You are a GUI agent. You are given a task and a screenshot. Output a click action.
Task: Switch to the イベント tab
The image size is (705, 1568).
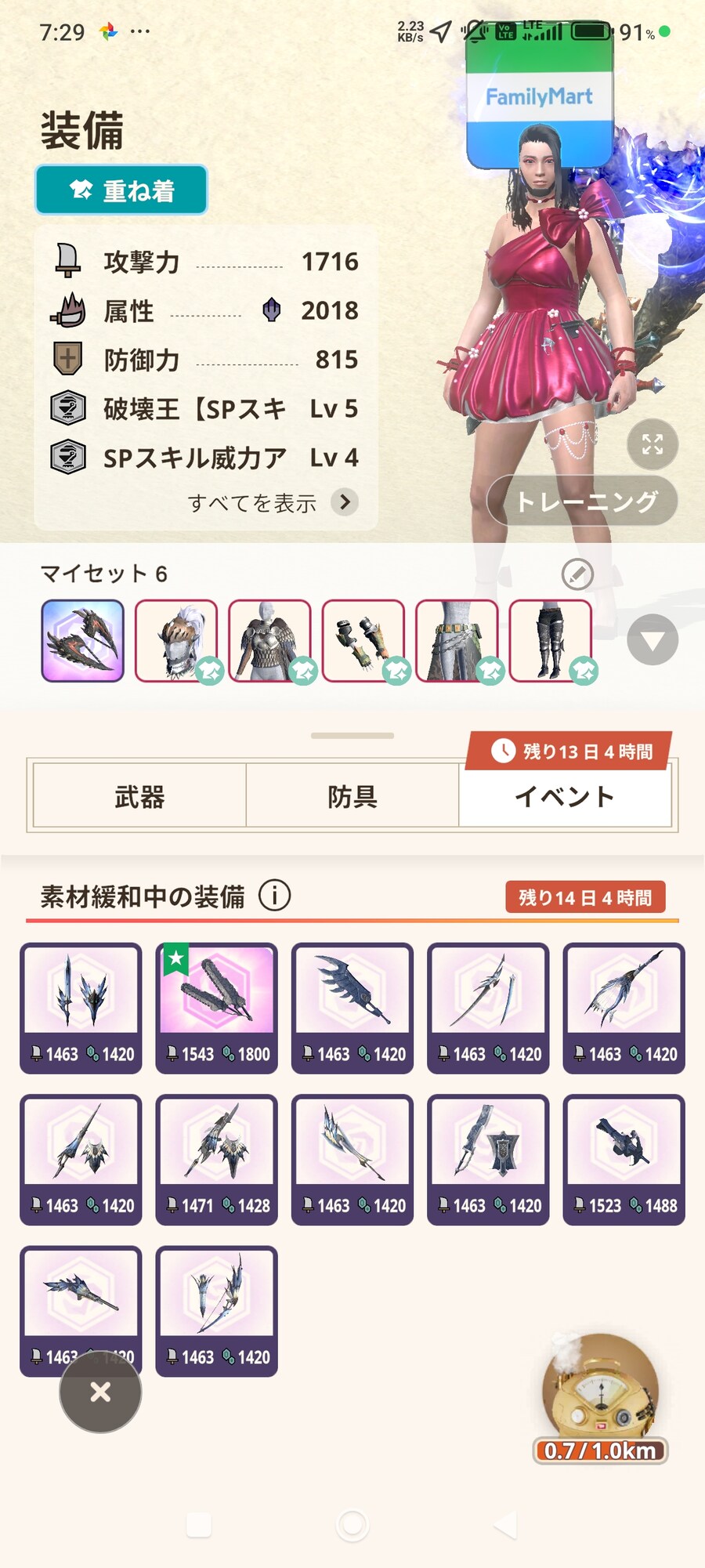click(565, 796)
